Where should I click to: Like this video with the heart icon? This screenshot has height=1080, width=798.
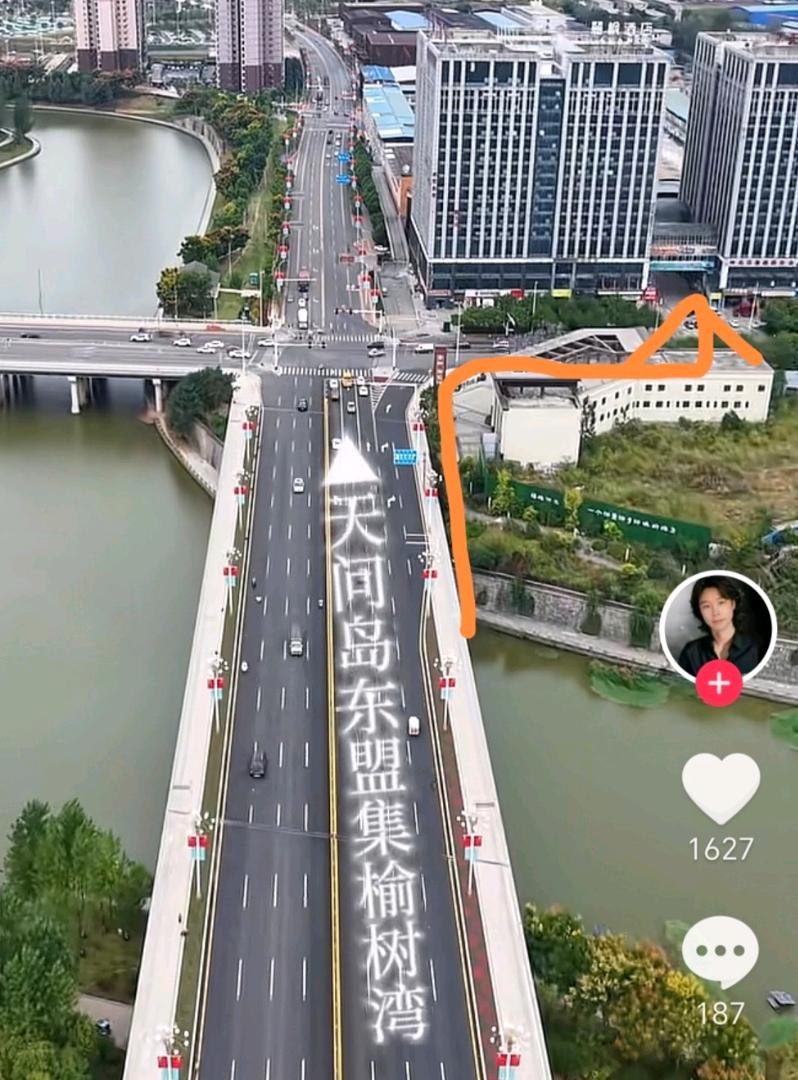pyautogui.click(x=720, y=787)
